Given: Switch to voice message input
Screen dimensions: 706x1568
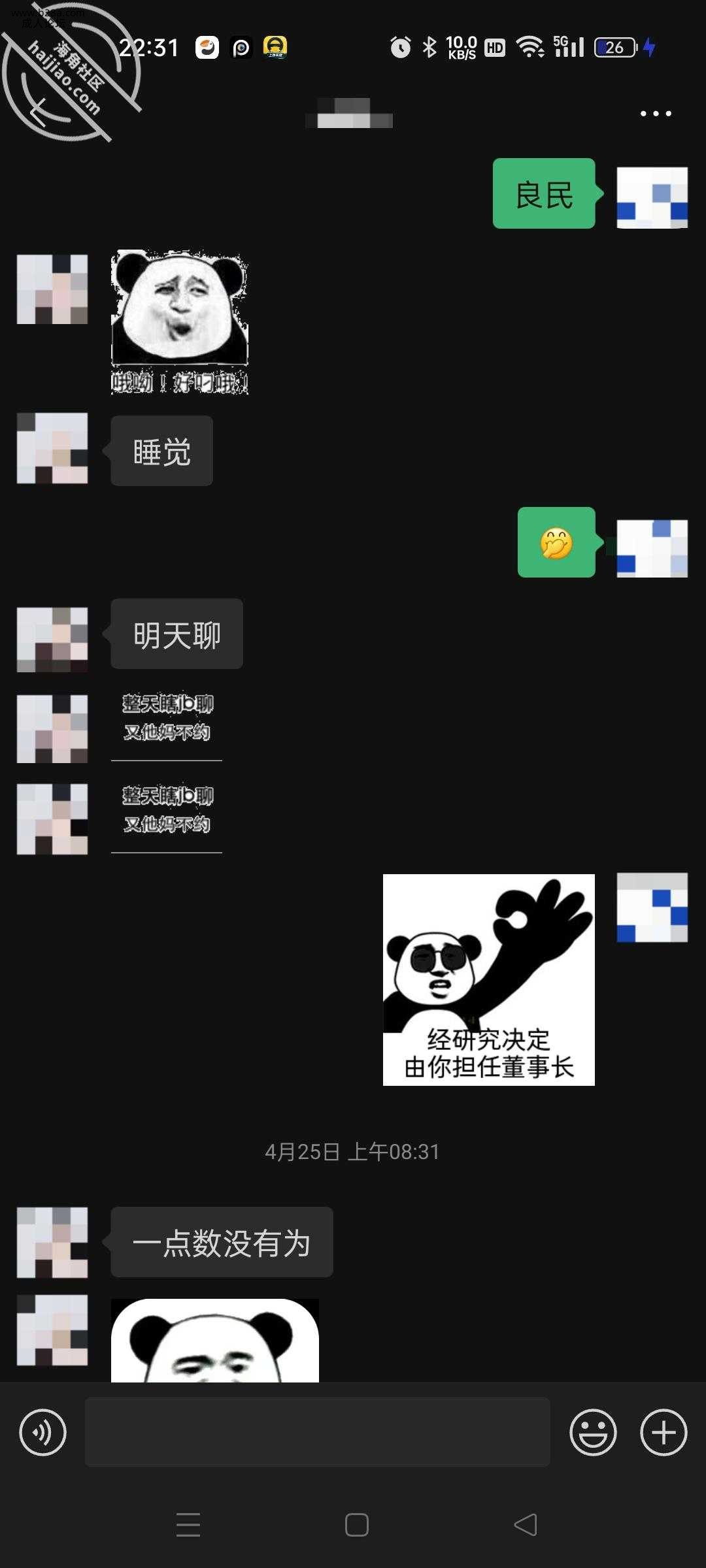Looking at the screenshot, I should 43,1433.
